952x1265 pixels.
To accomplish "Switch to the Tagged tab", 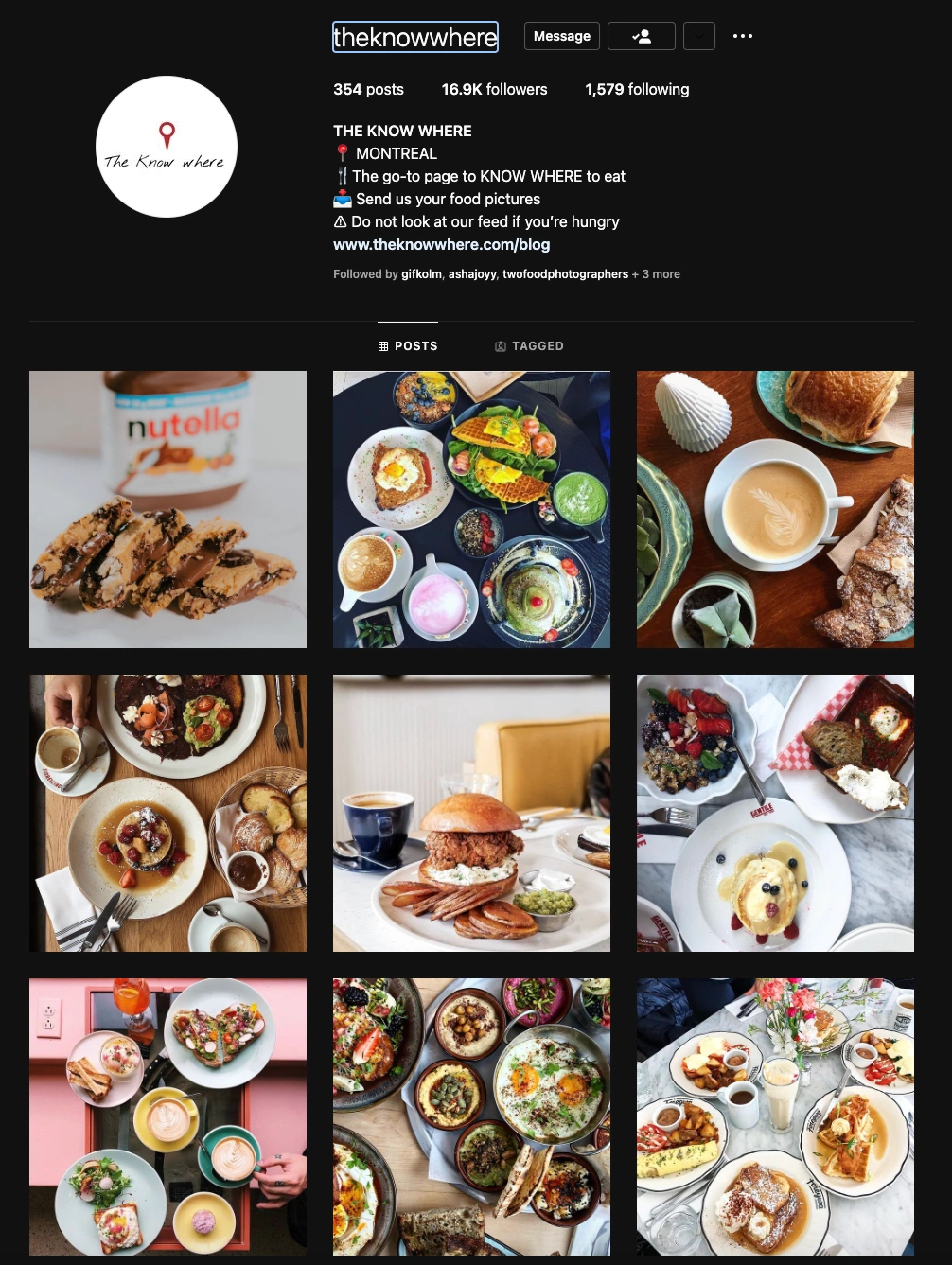I will (x=529, y=346).
